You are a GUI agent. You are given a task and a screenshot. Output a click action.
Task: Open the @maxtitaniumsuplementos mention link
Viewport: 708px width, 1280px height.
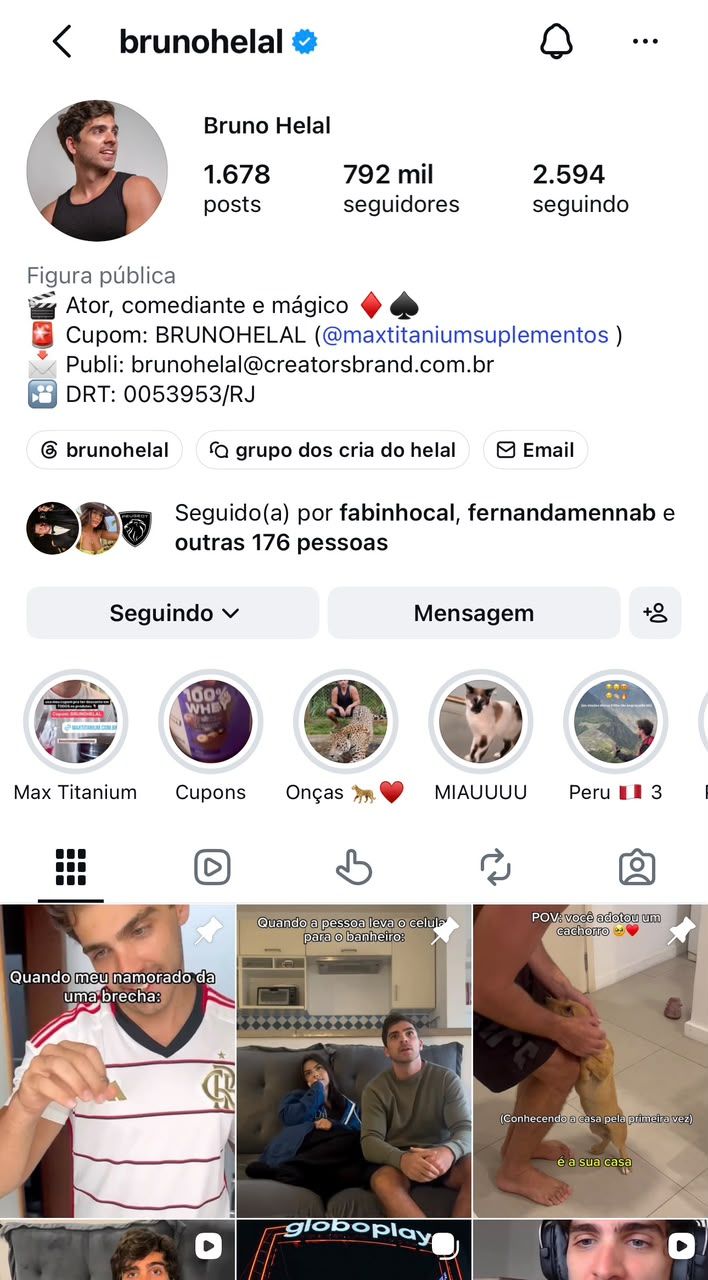[465, 335]
